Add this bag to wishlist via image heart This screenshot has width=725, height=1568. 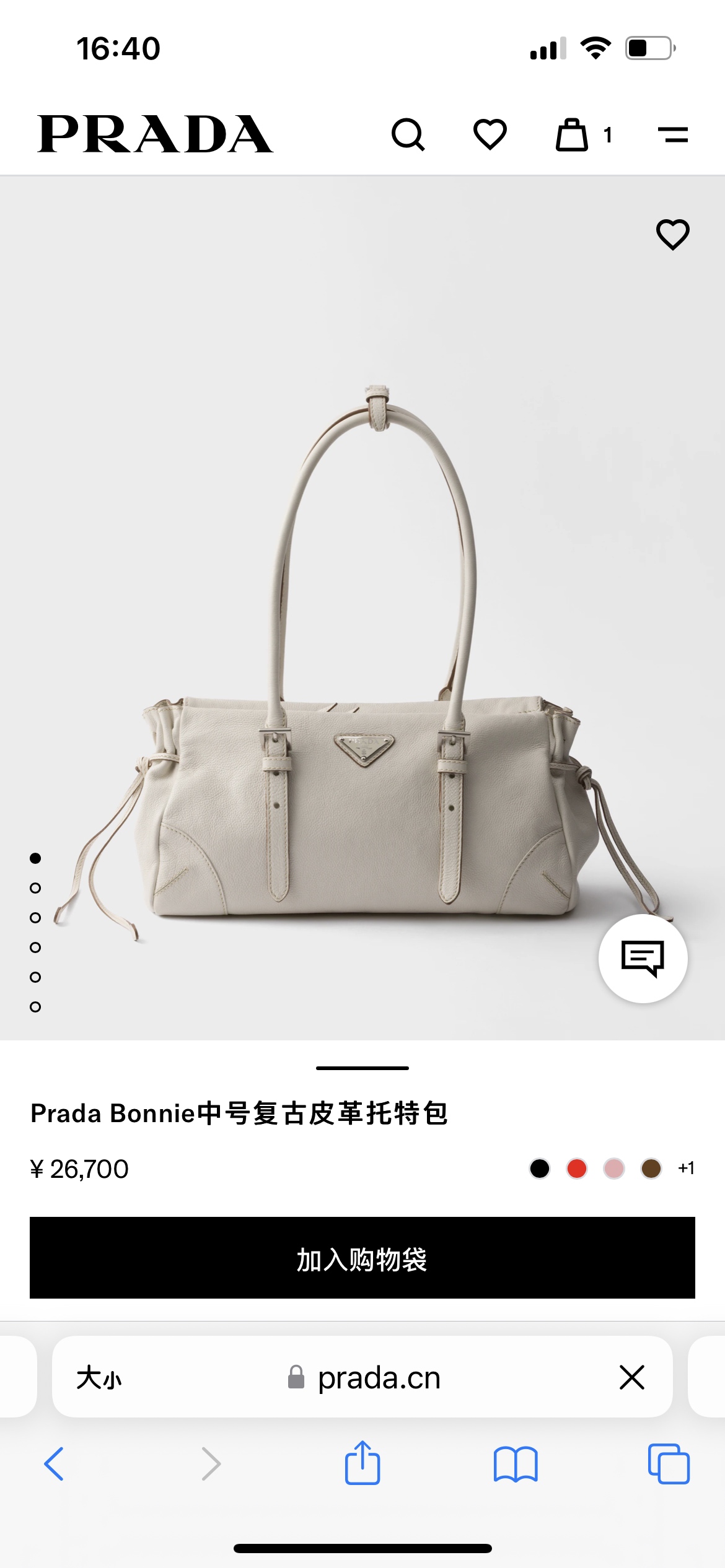(673, 234)
